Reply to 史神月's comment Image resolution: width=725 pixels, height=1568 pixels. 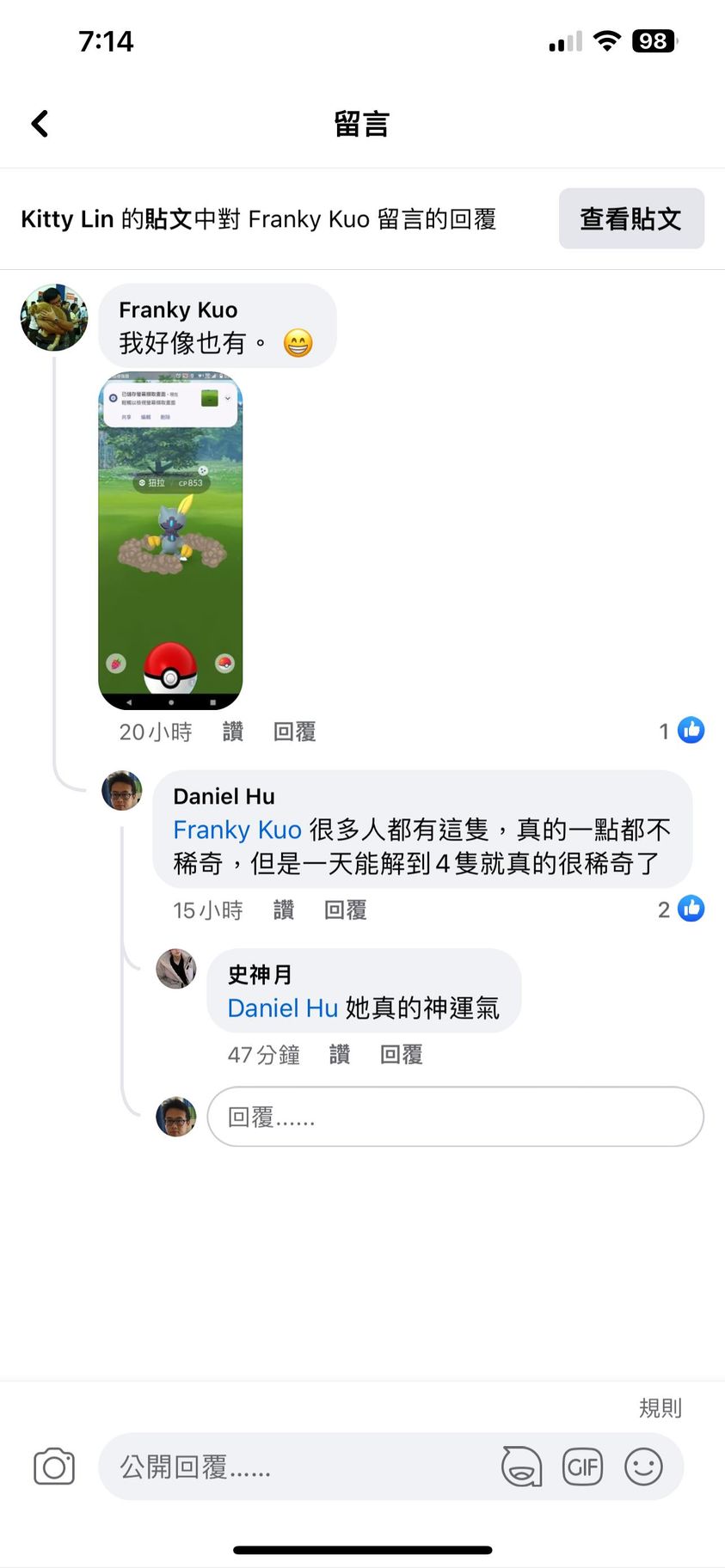coord(401,1054)
